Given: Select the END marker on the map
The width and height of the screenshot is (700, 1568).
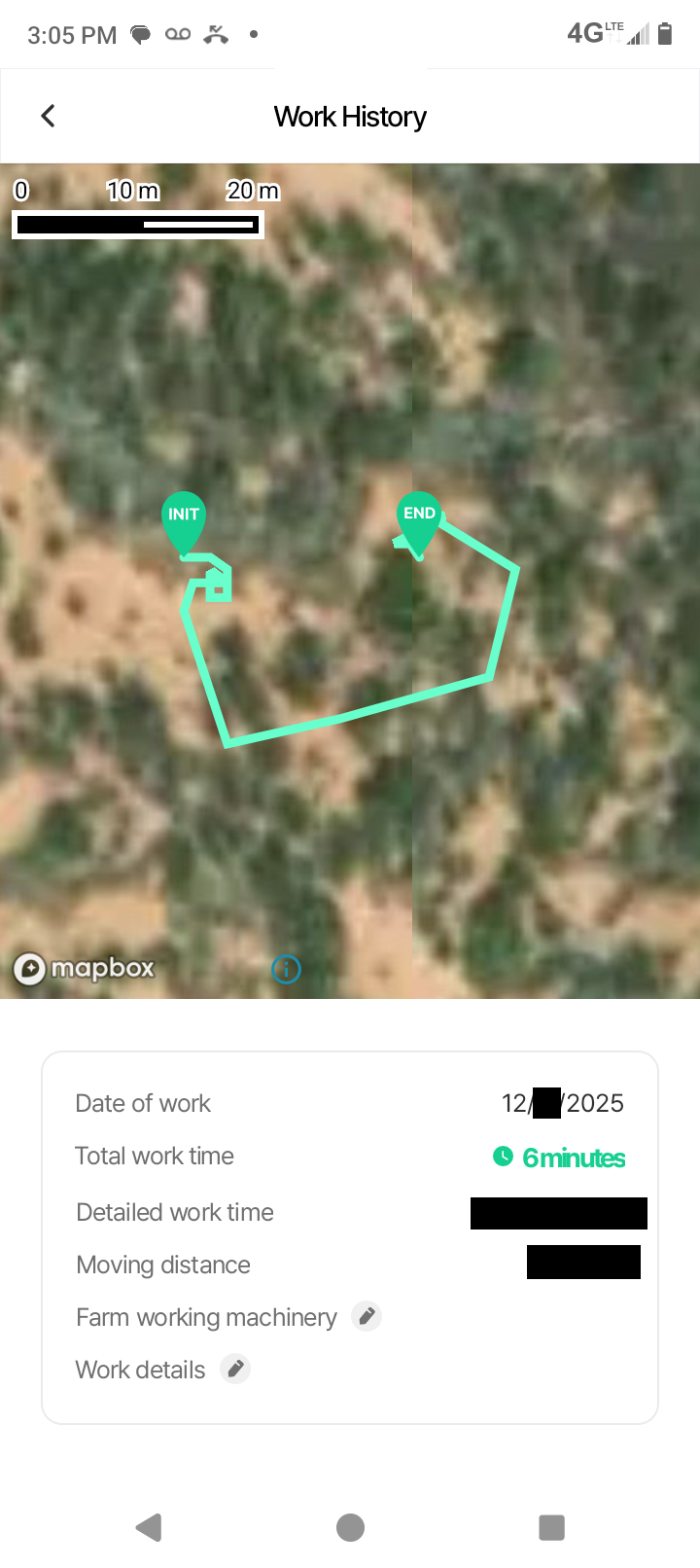Looking at the screenshot, I should (419, 519).
